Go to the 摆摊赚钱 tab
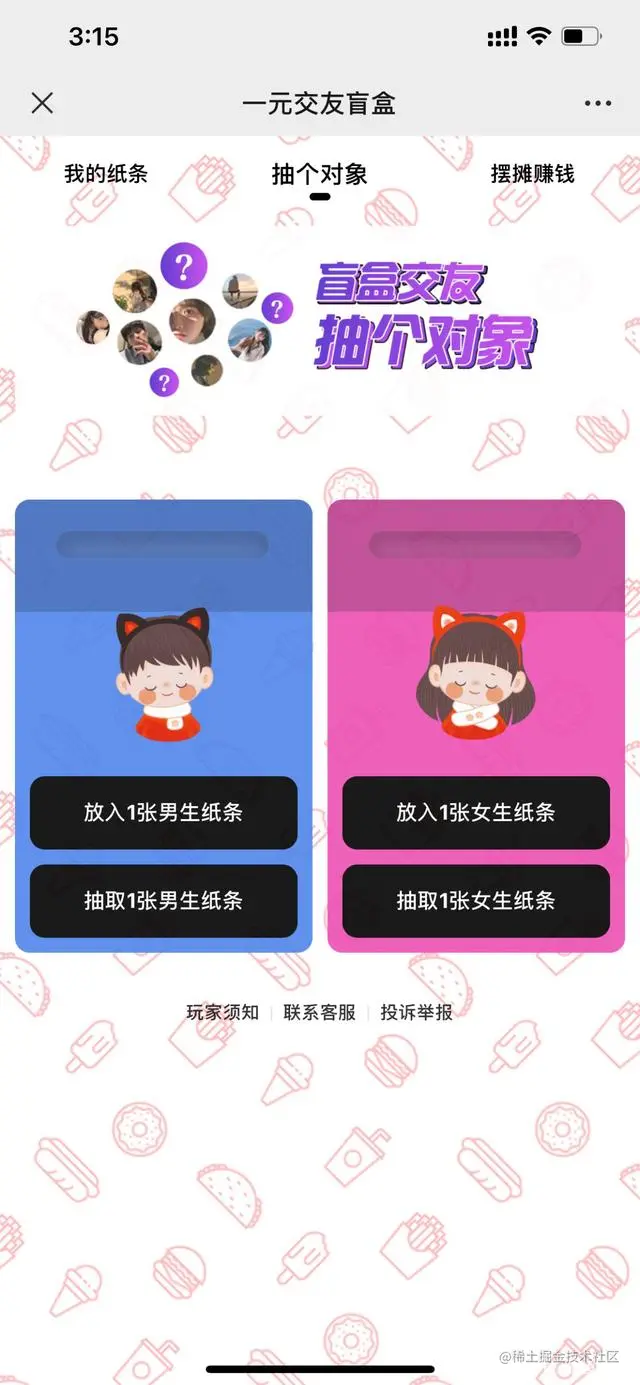The height and width of the screenshot is (1385, 640). [x=533, y=173]
